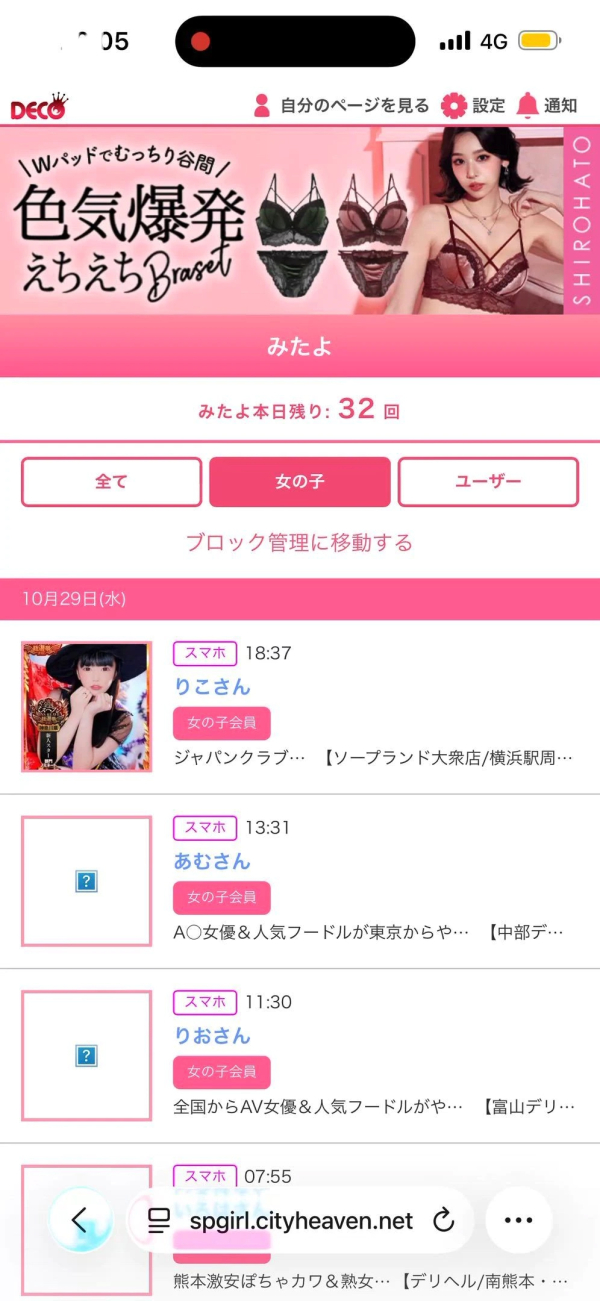This screenshot has width=600, height=1301.
Task: Open the 通知 notifications bell
Action: tap(547, 105)
